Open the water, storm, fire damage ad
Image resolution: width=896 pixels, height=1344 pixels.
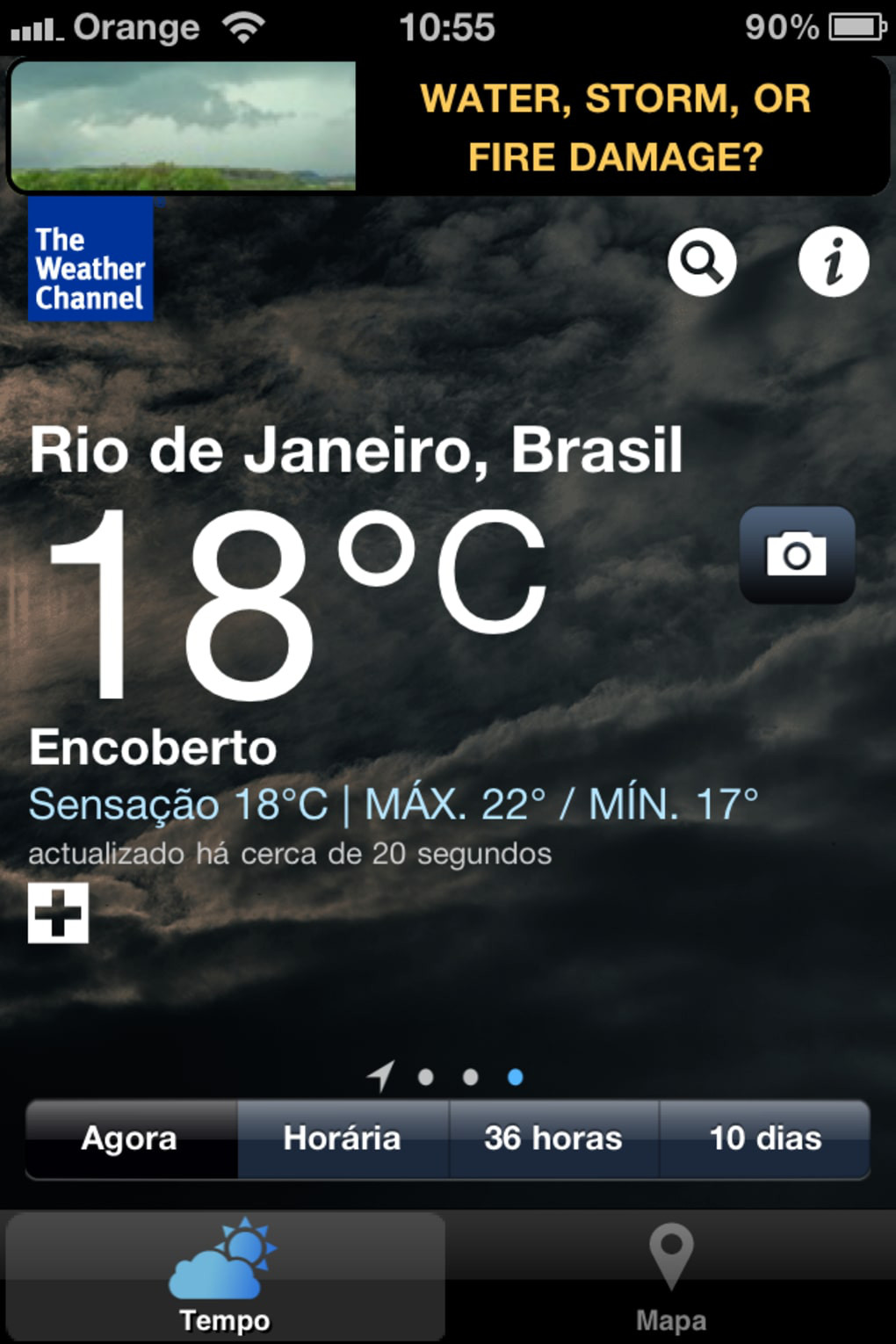tap(448, 126)
